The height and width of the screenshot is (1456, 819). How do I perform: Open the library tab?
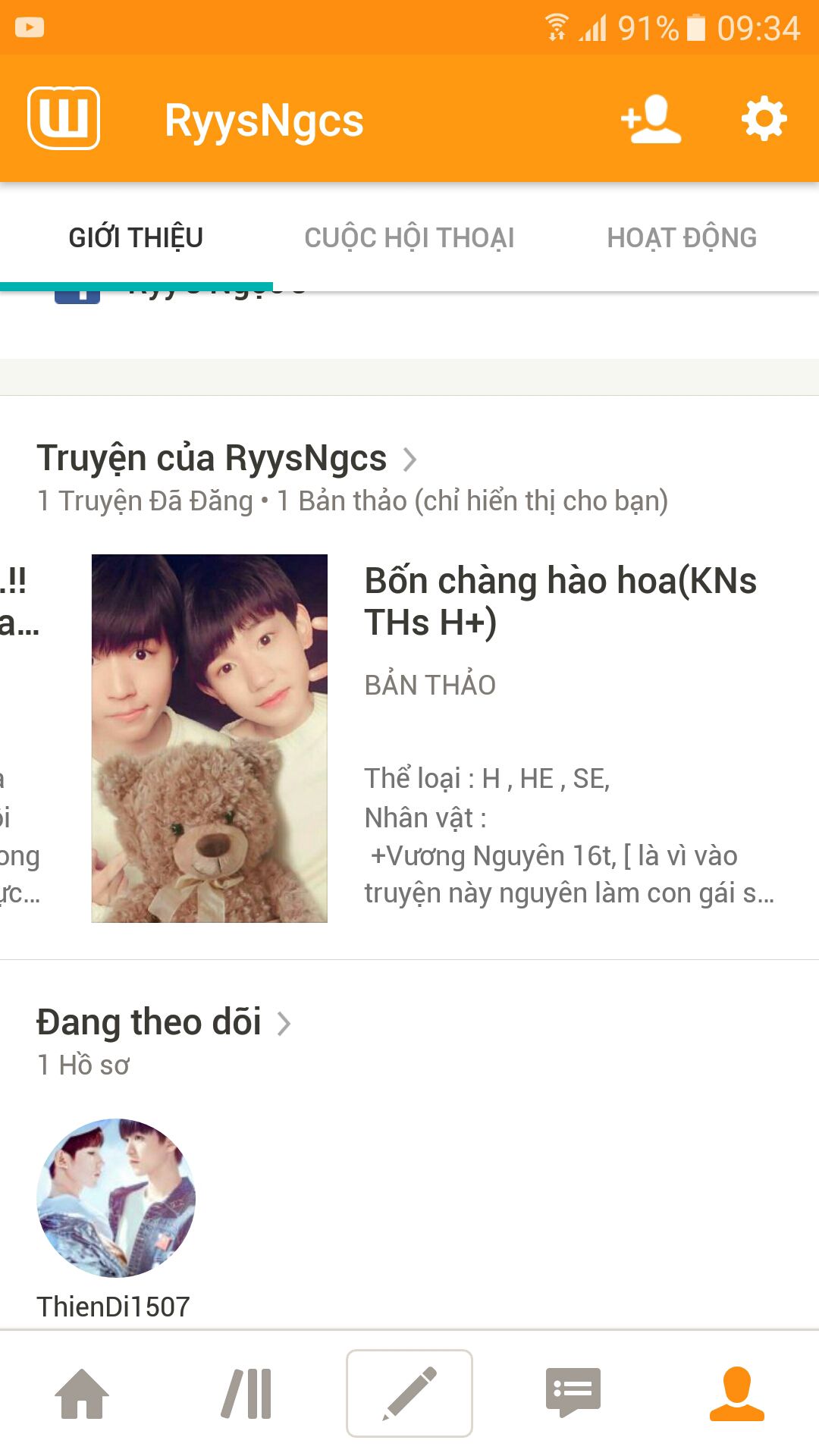[246, 1393]
